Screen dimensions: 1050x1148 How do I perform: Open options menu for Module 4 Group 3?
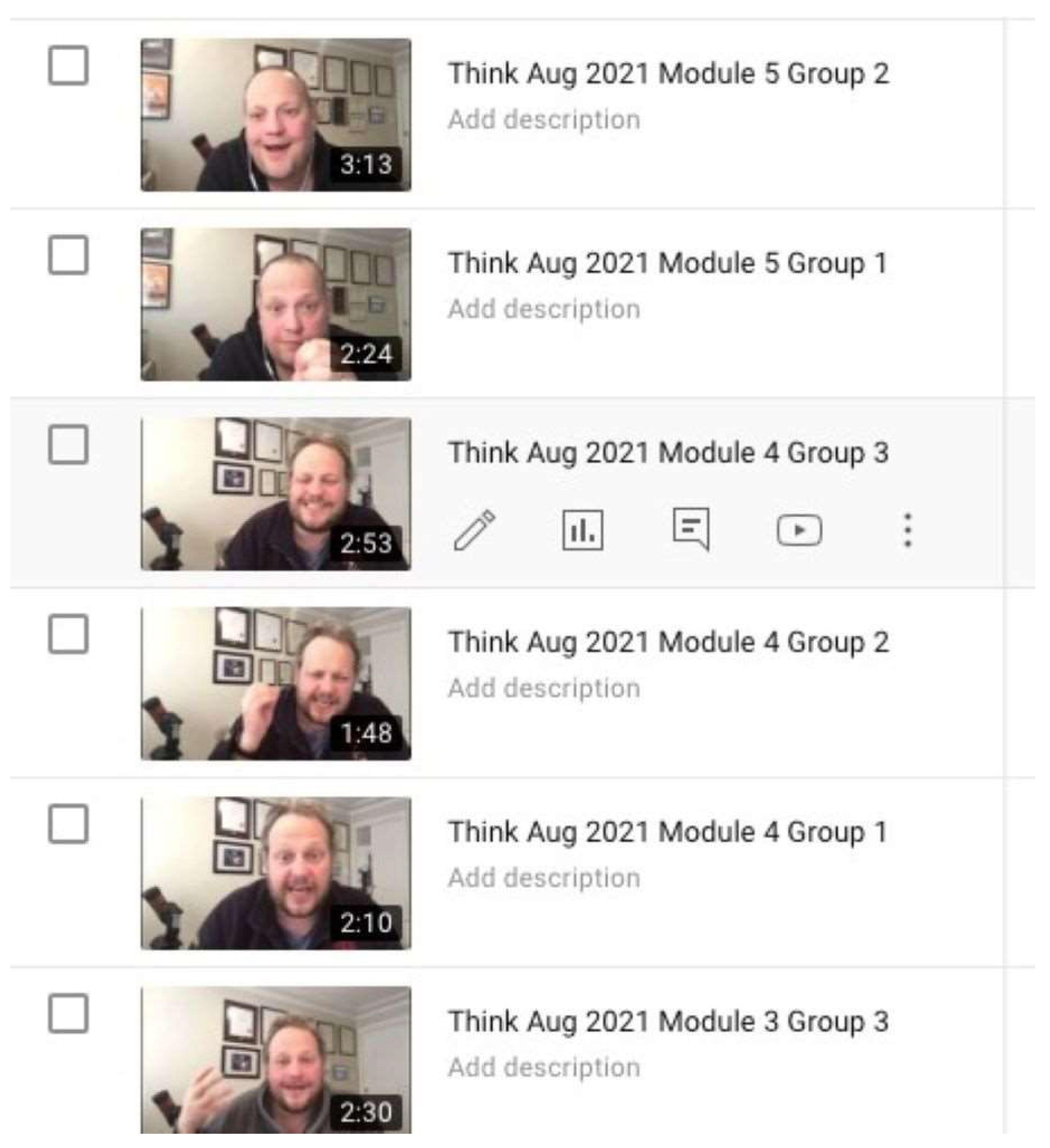tap(907, 531)
